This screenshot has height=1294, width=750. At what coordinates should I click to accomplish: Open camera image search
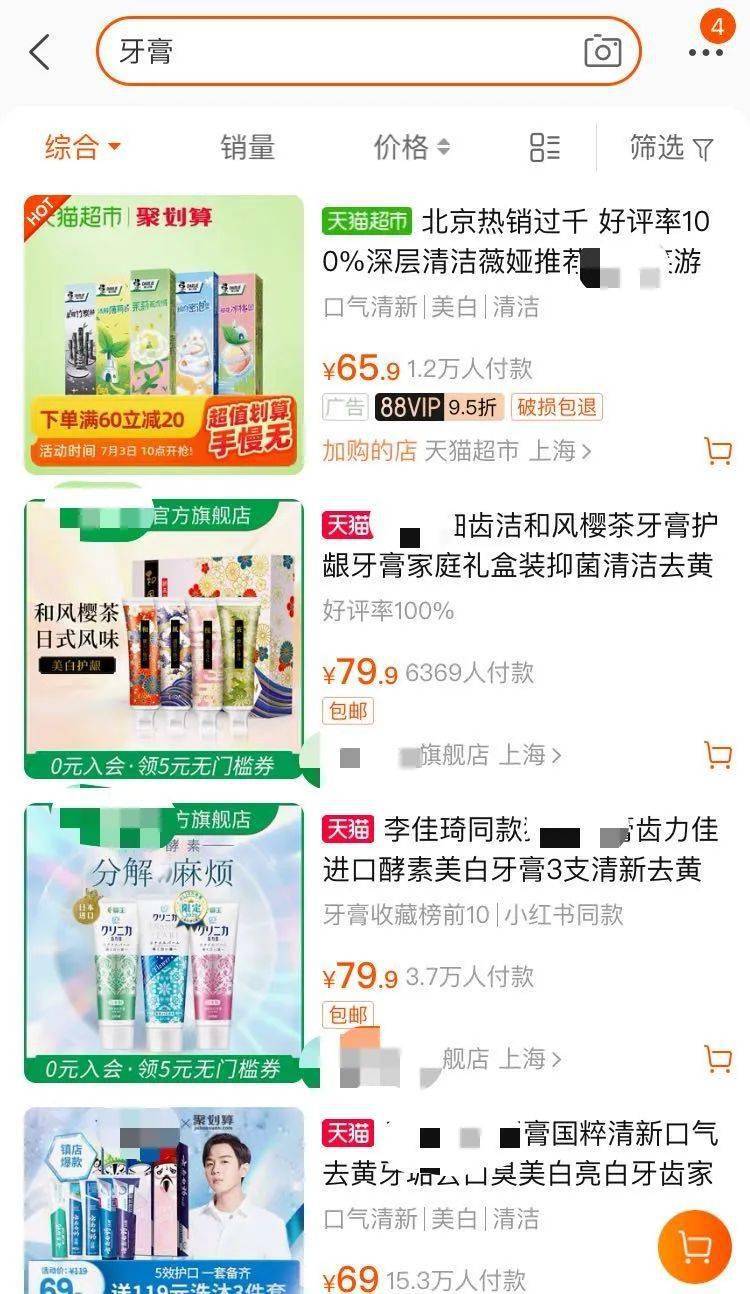(x=602, y=52)
